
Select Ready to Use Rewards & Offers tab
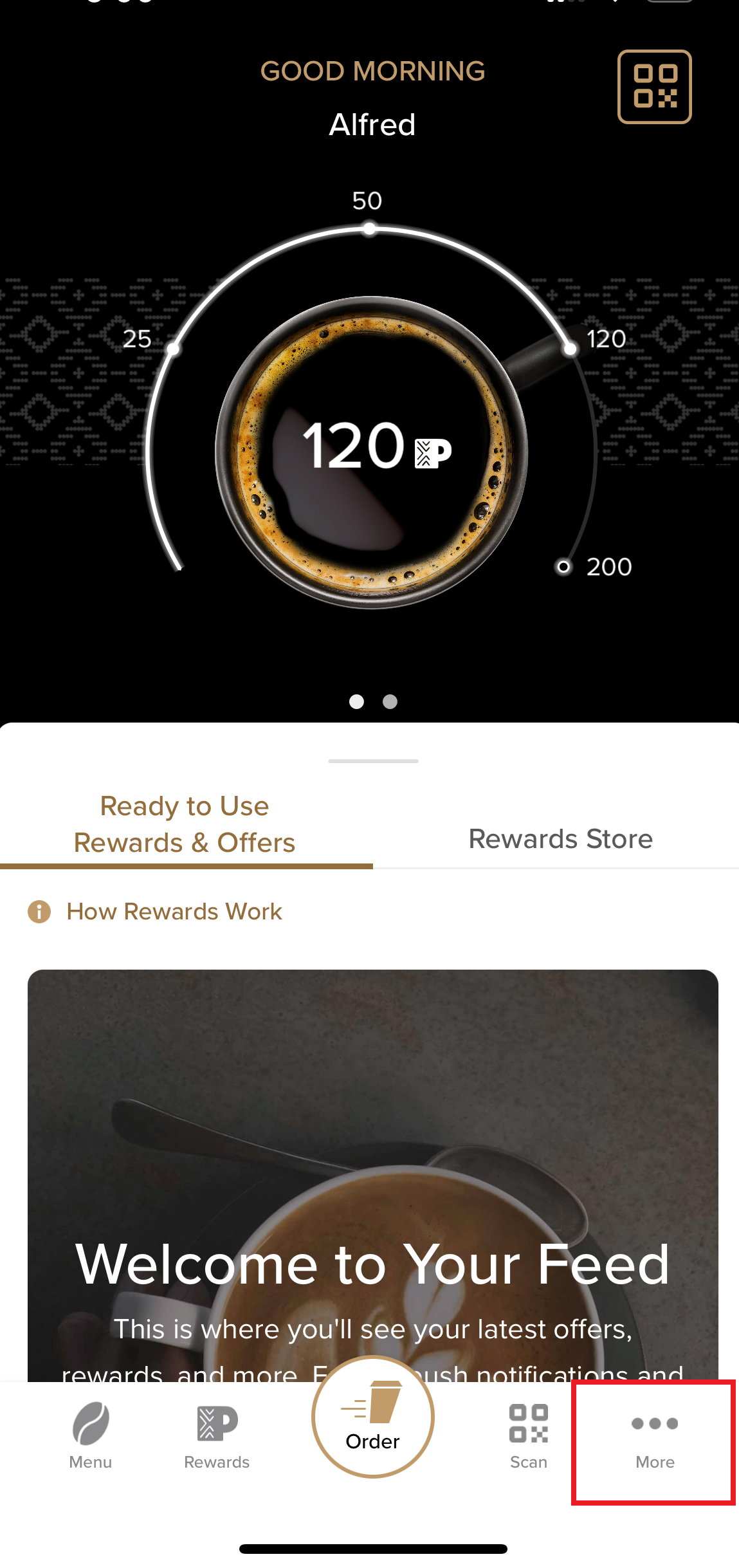185,824
